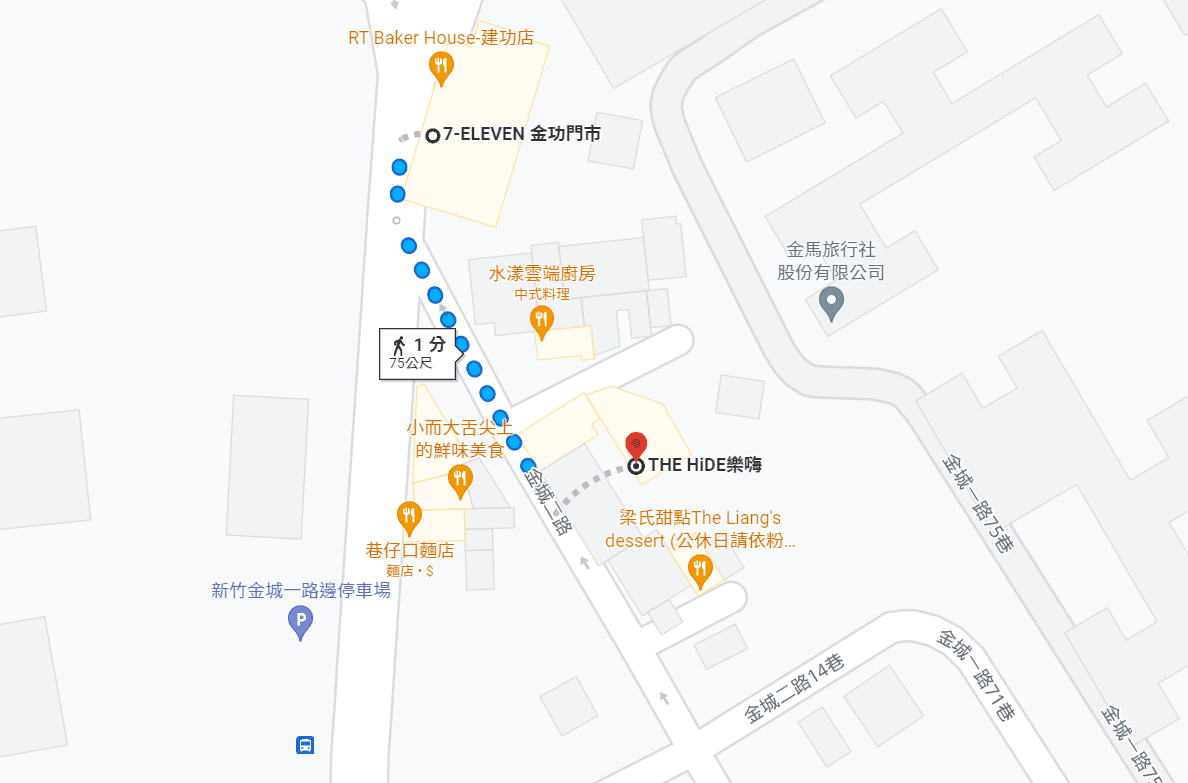This screenshot has height=783, width=1188.
Task: Select the 7-ELEVEN 金功門市 start point
Action: [433, 135]
